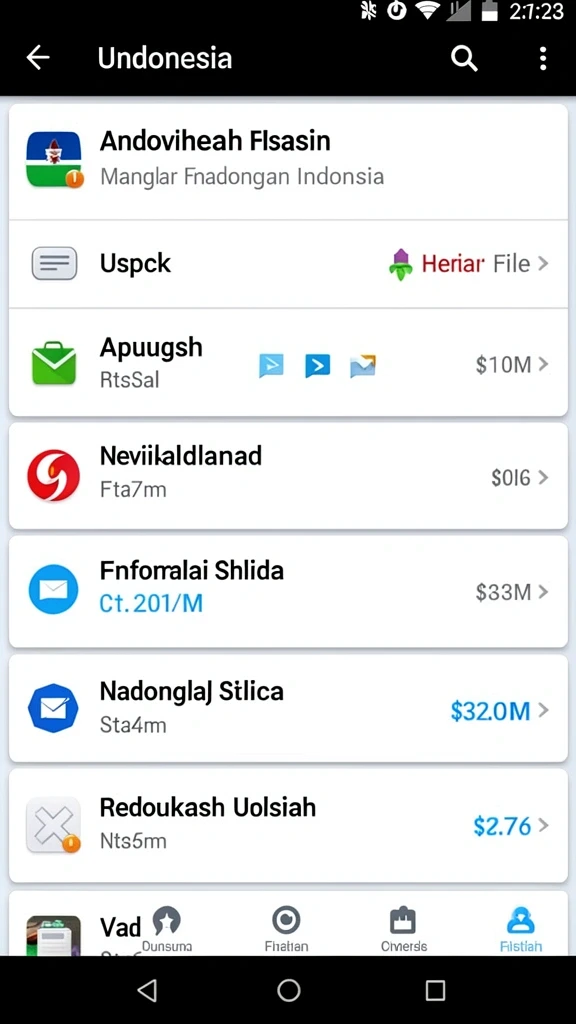Open the Redoukash Uolsiah row
Image resolution: width=576 pixels, height=1024 pixels.
pyautogui.click(x=288, y=825)
